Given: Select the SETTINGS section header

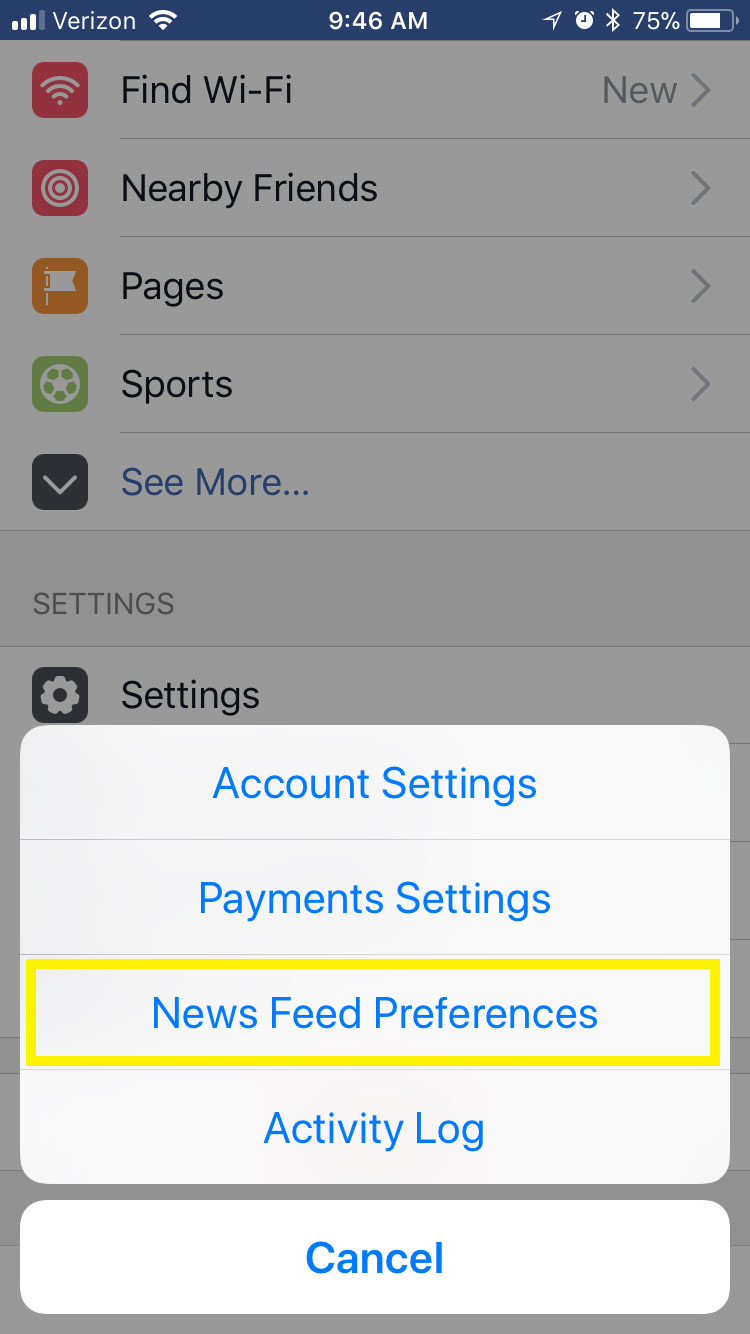Looking at the screenshot, I should coord(103,604).
